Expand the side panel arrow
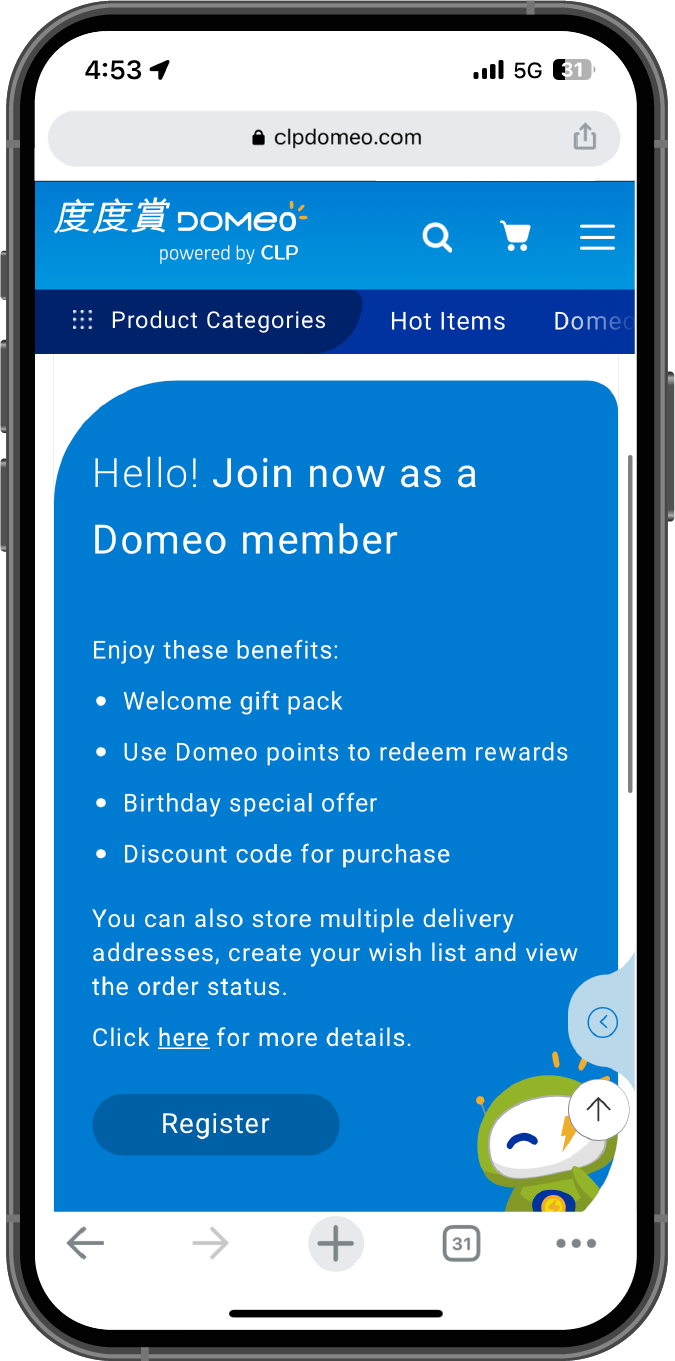 602,1022
